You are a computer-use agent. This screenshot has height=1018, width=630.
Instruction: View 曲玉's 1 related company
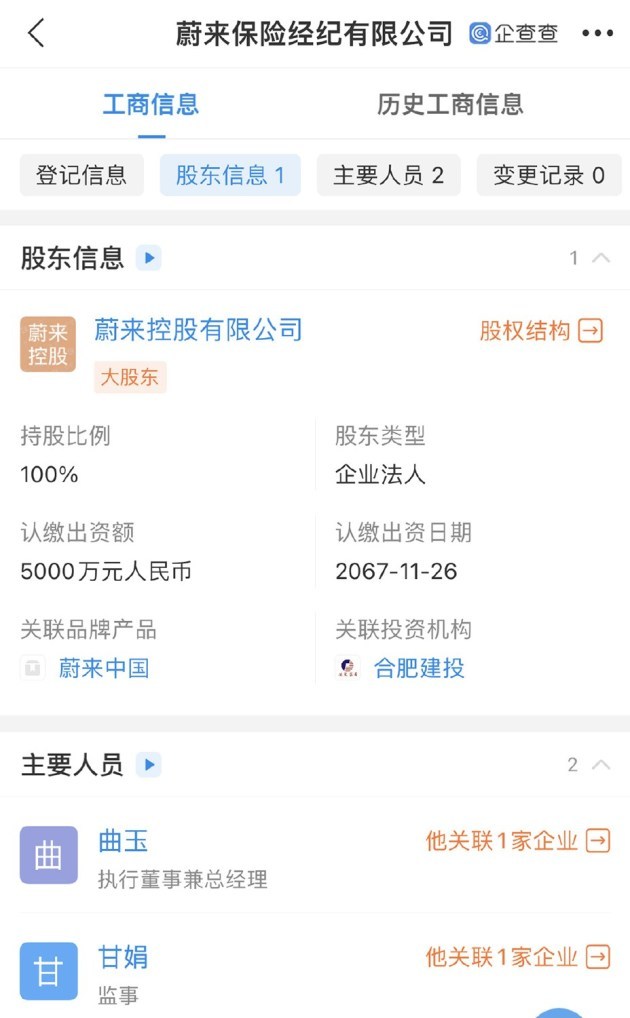tap(518, 841)
